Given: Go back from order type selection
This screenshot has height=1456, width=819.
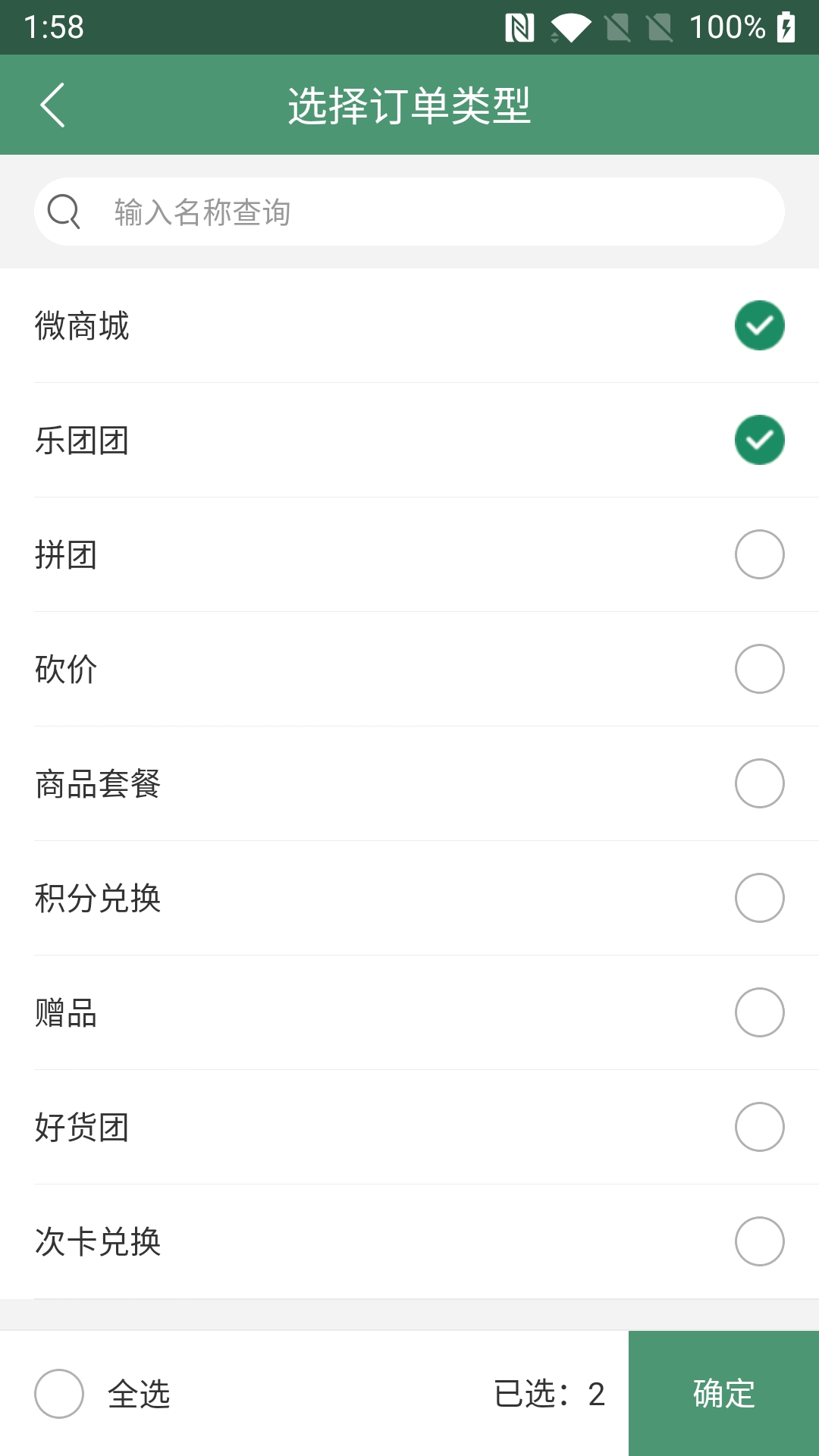Looking at the screenshot, I should (x=53, y=105).
